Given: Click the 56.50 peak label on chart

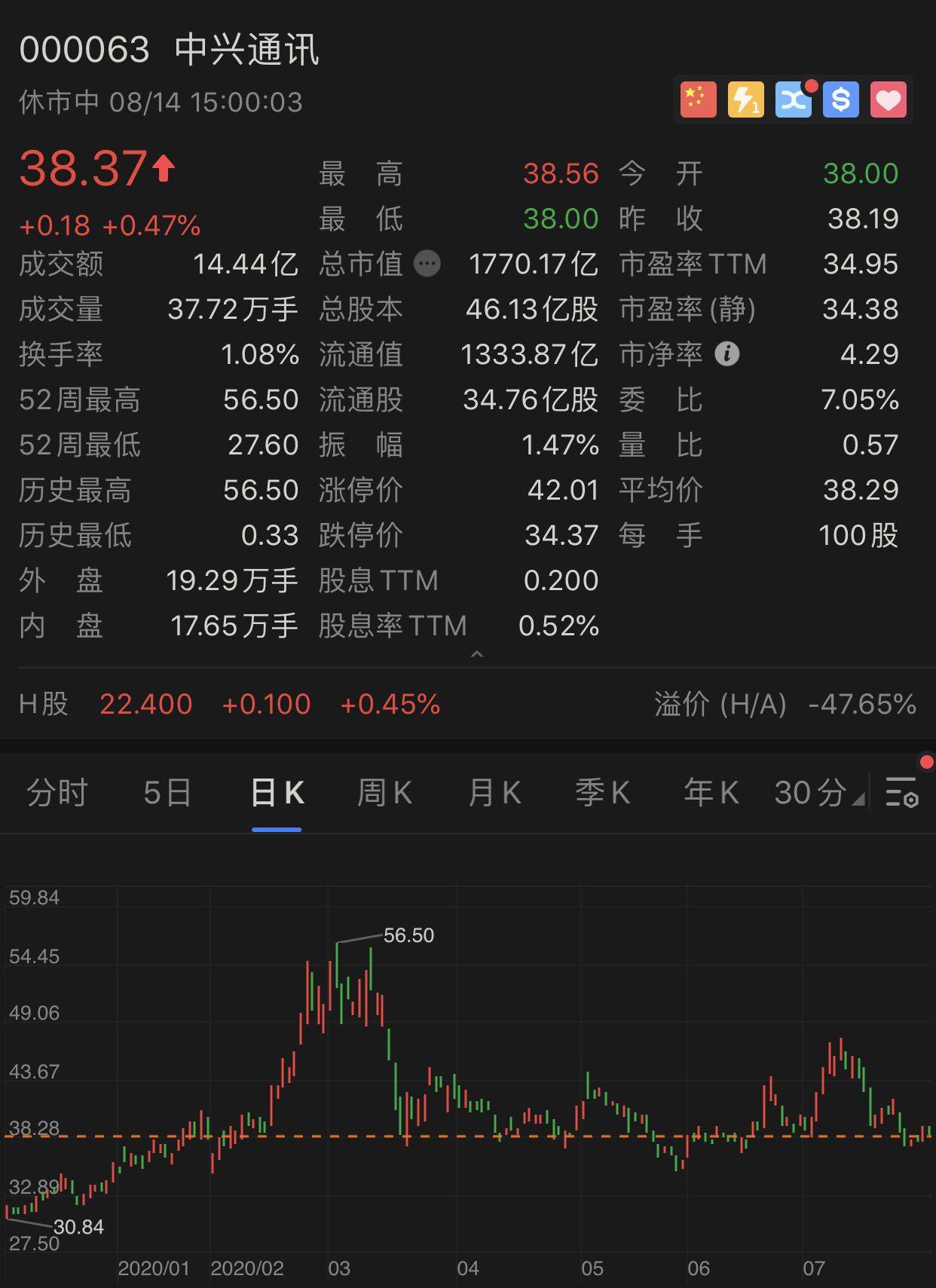Looking at the screenshot, I should point(408,935).
